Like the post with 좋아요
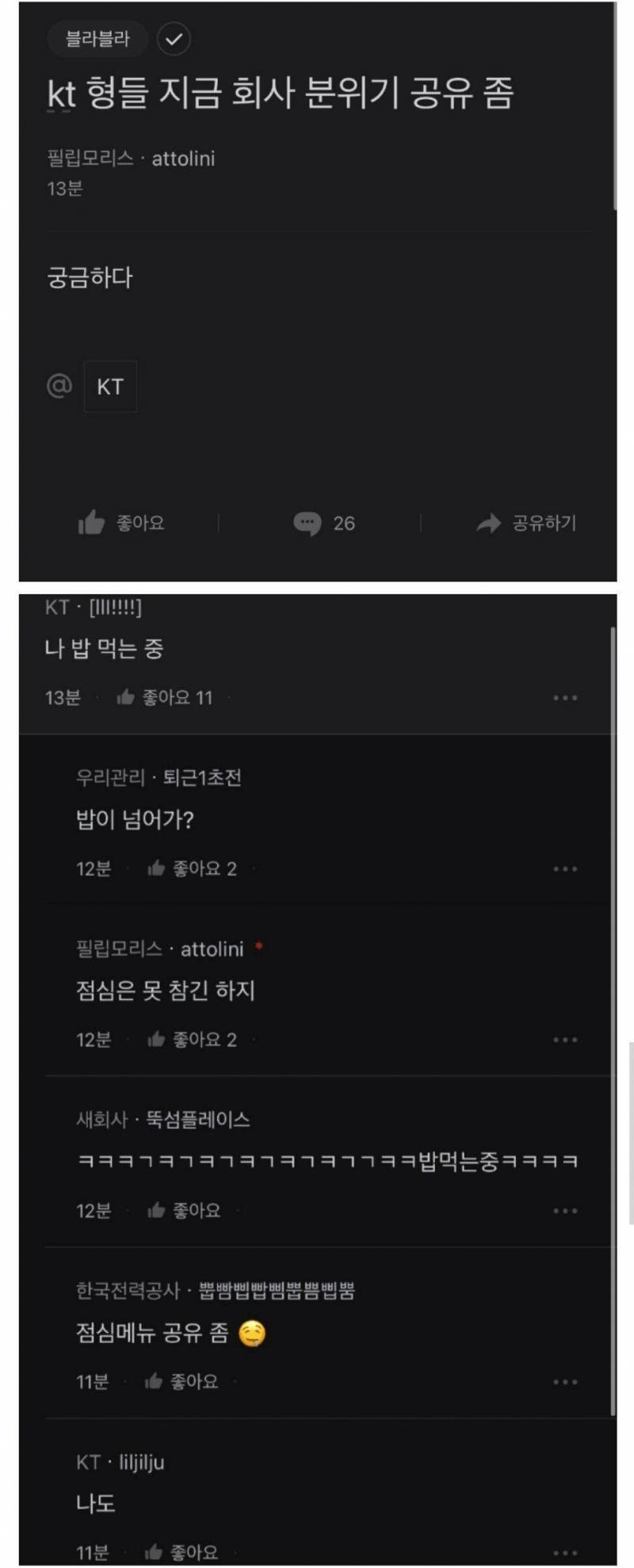634x1568 pixels. [122, 523]
